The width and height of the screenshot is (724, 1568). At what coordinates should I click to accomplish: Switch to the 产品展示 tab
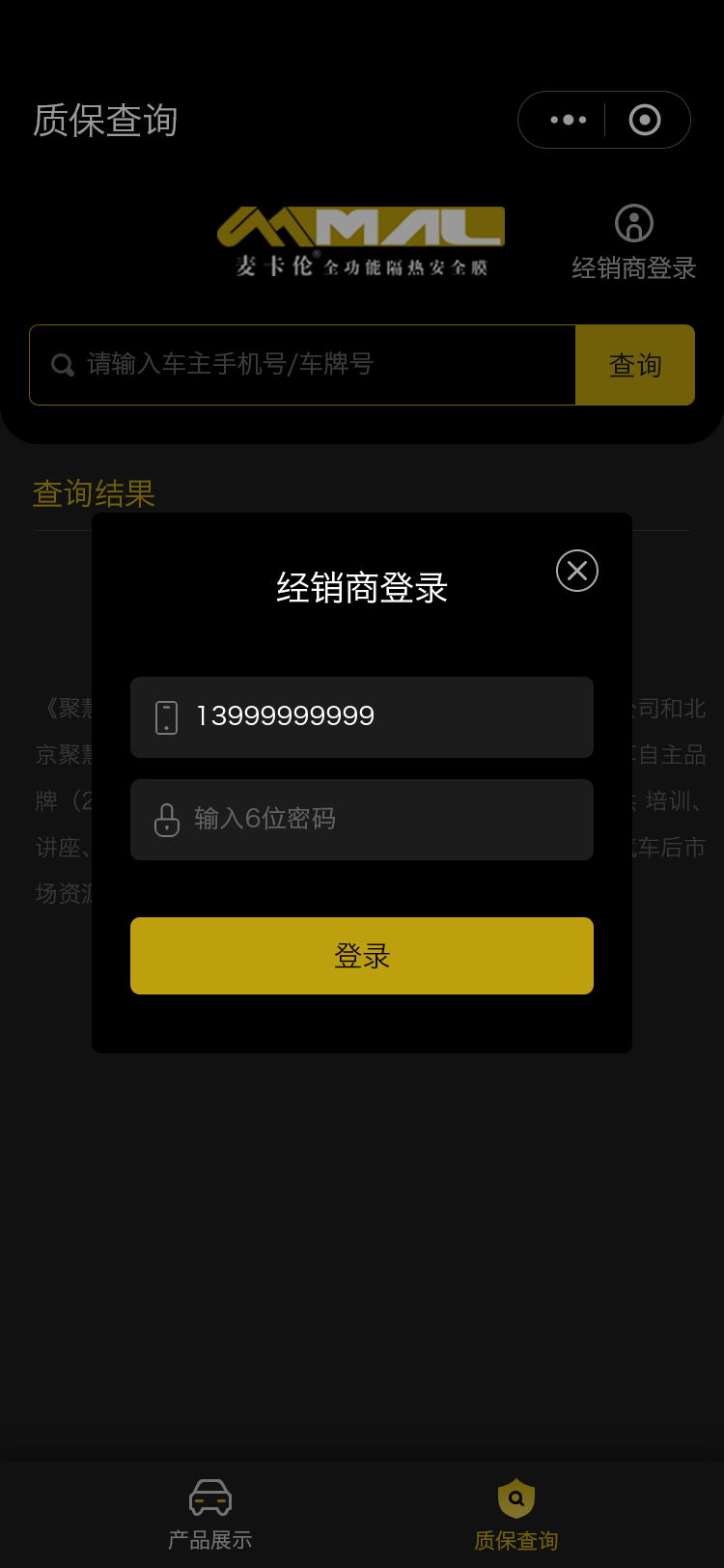click(209, 1513)
